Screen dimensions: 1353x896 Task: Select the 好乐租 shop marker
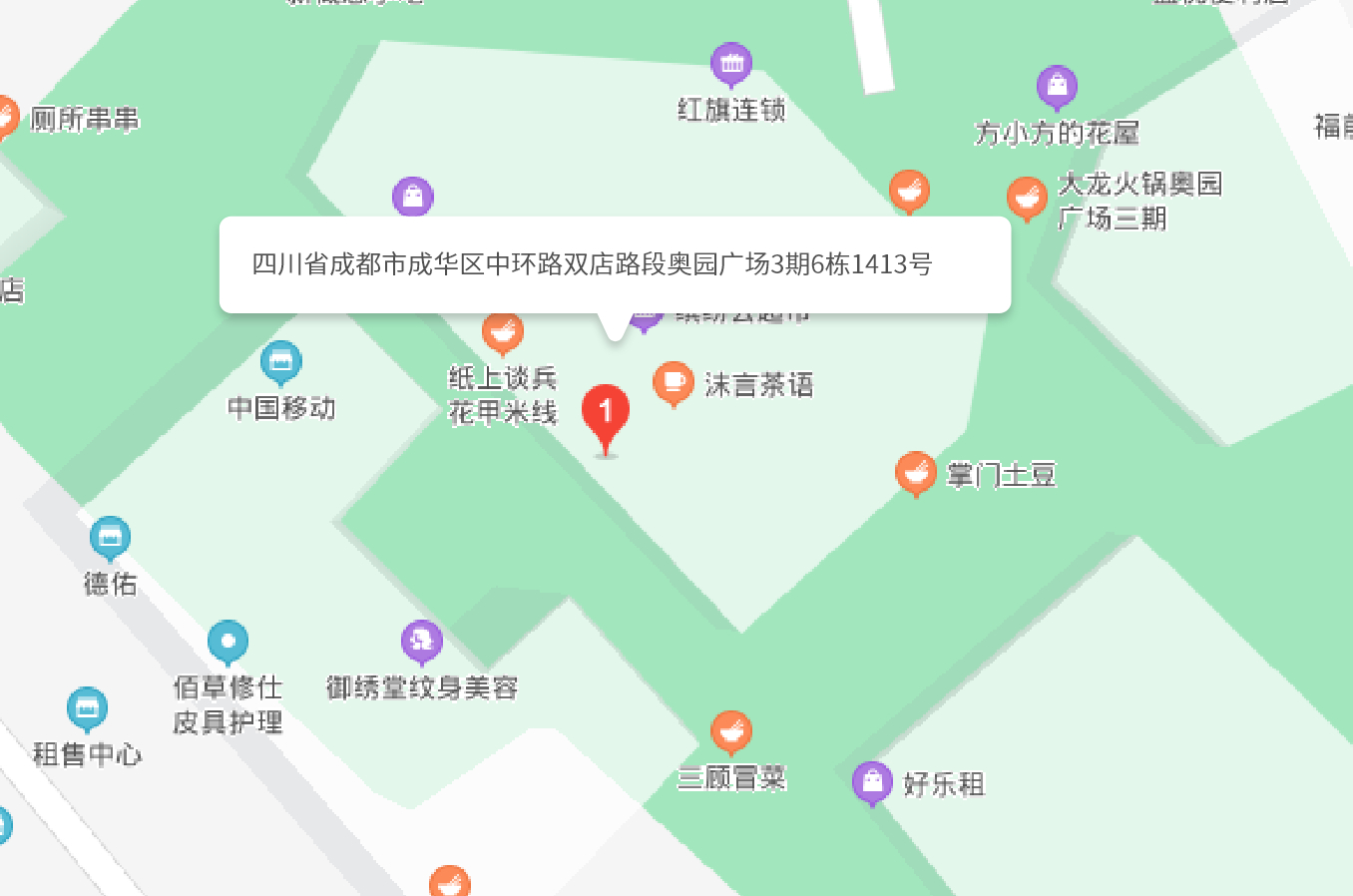coord(872,783)
